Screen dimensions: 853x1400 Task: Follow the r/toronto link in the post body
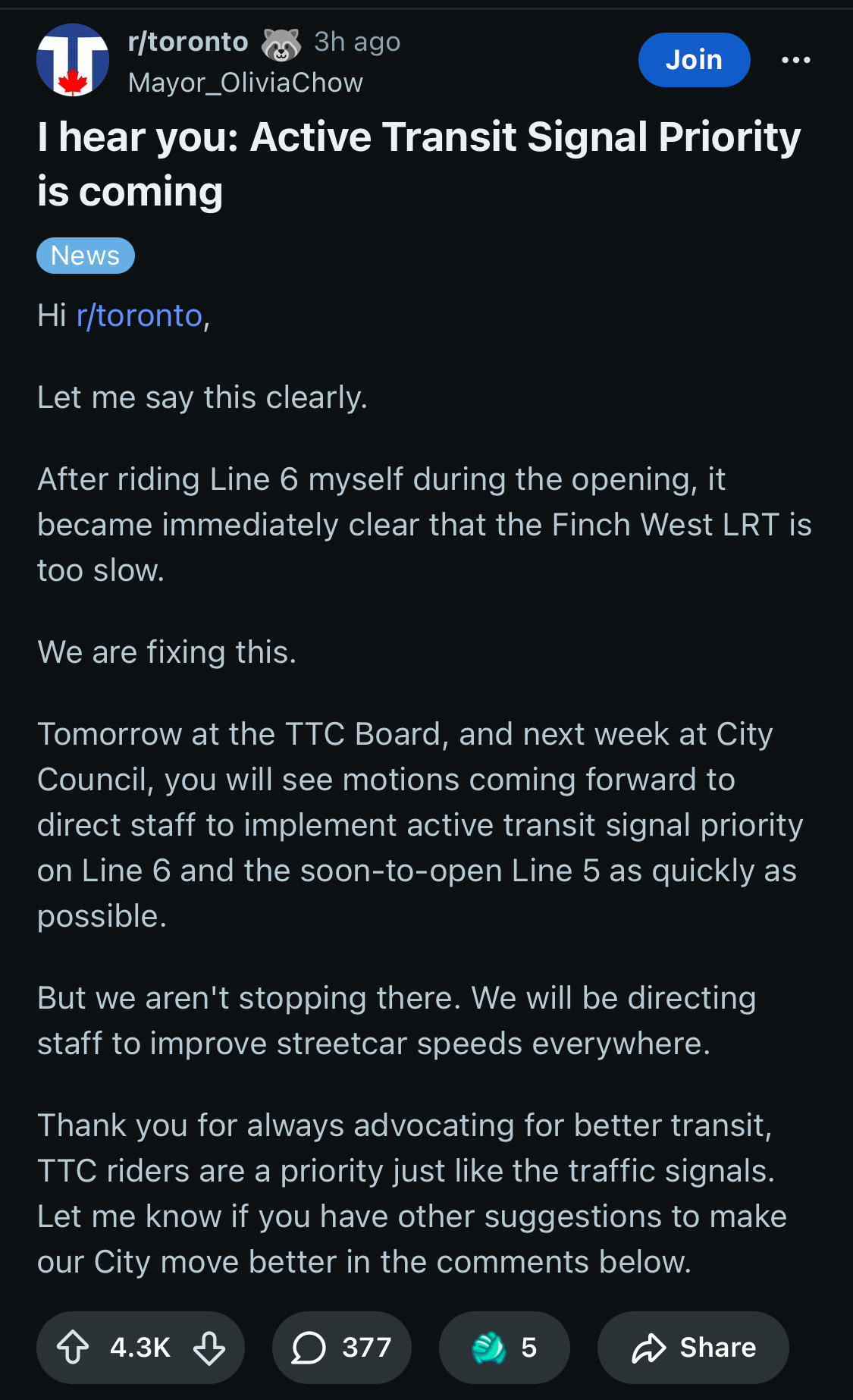point(140,315)
